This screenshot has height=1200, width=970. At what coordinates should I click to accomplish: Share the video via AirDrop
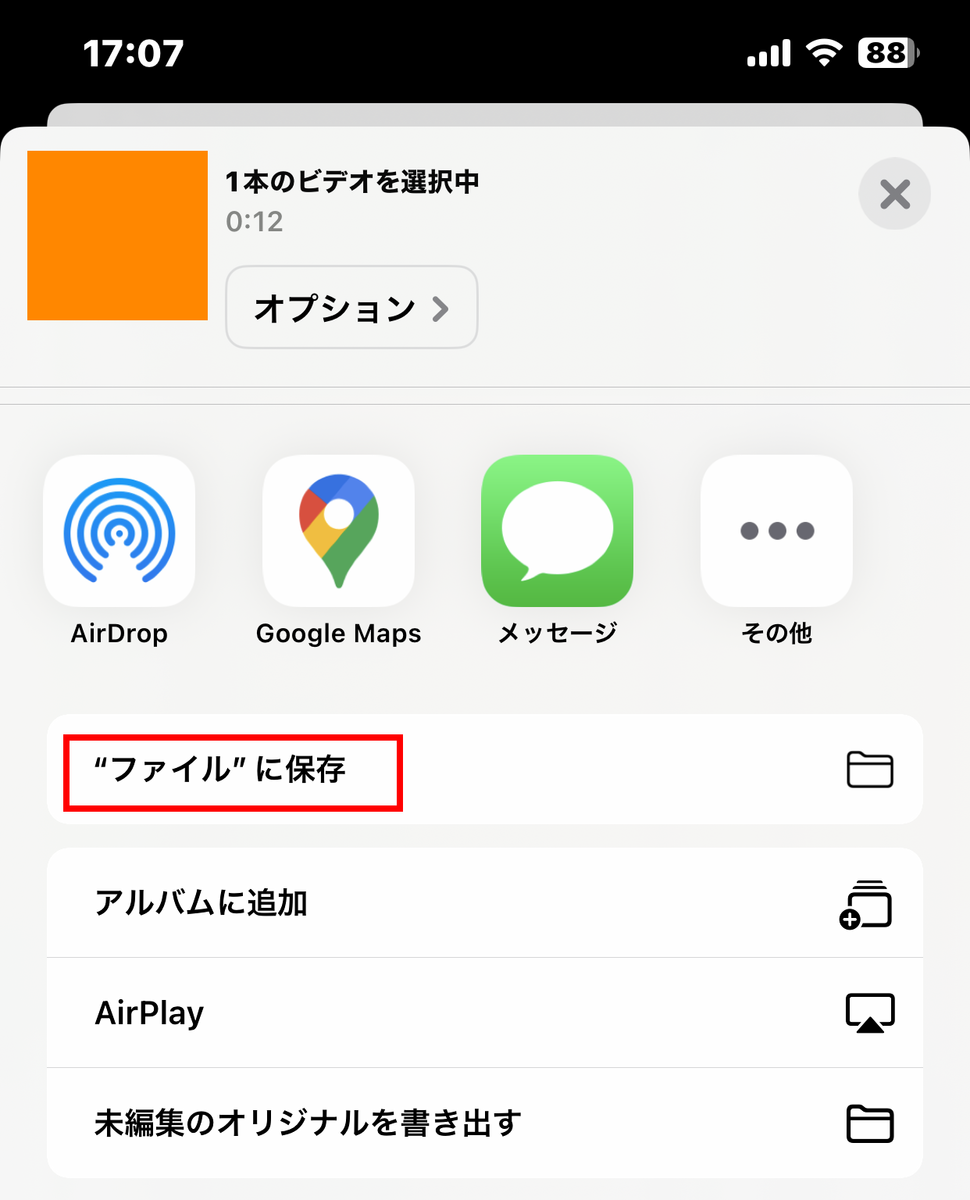coord(119,532)
